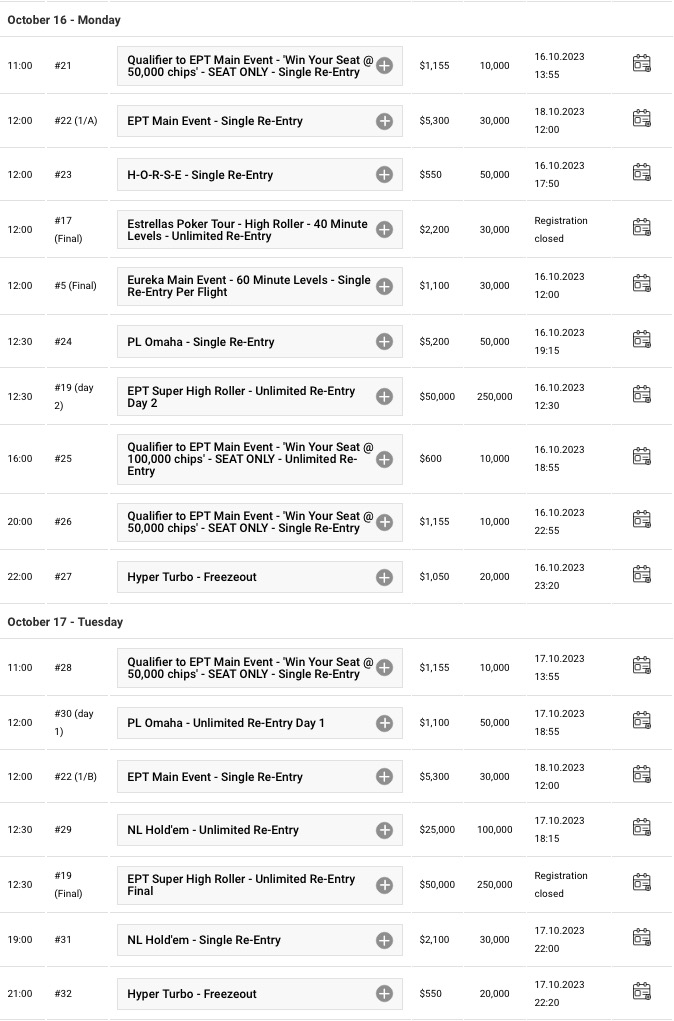This screenshot has width=674, height=1021.
Task: Expand event #29 NL Hold'em Unlimited Re-Entry
Action: pos(384,830)
